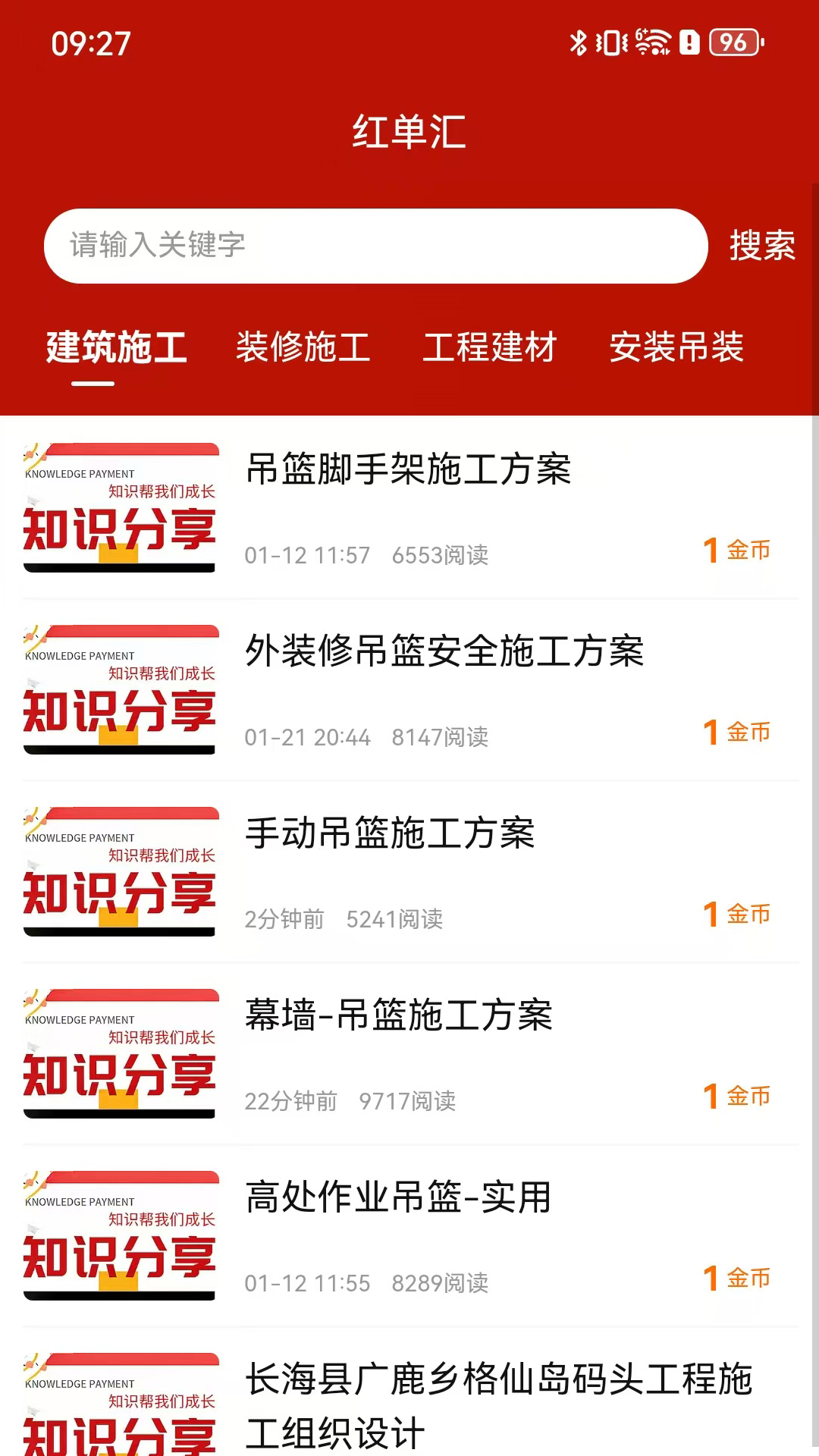Click 1金币 price on 手动吊篮施工方案
The width and height of the screenshot is (819, 1456).
(x=736, y=916)
